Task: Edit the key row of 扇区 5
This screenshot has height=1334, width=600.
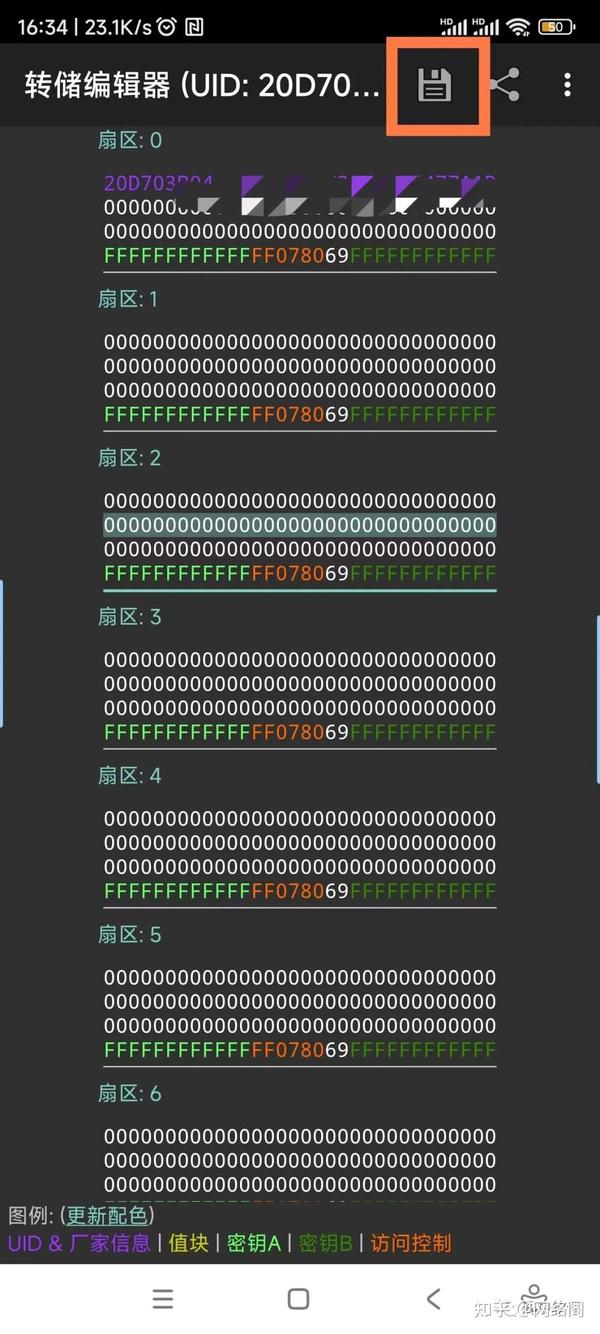Action: (300, 1050)
